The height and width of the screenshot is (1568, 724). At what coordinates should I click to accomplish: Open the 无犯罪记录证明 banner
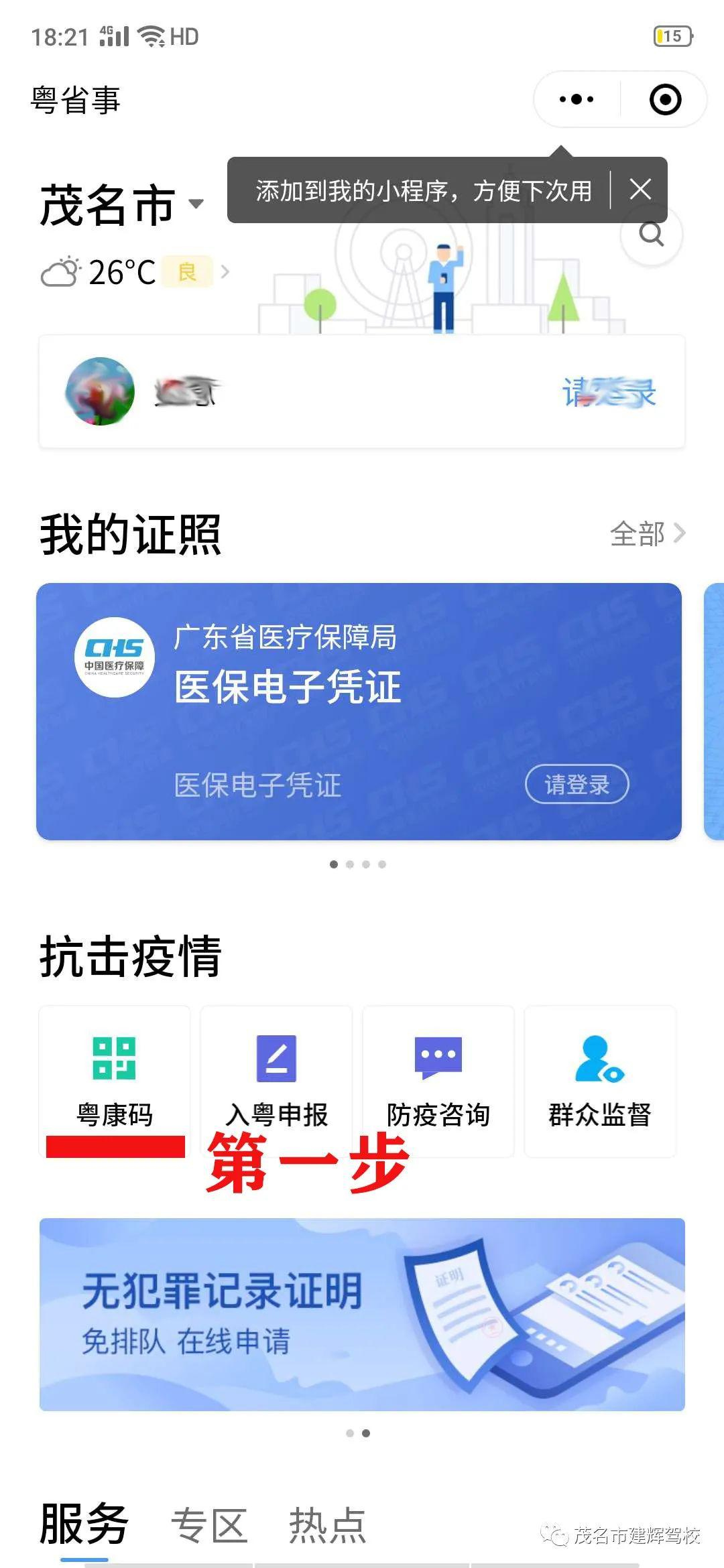coord(362,1315)
